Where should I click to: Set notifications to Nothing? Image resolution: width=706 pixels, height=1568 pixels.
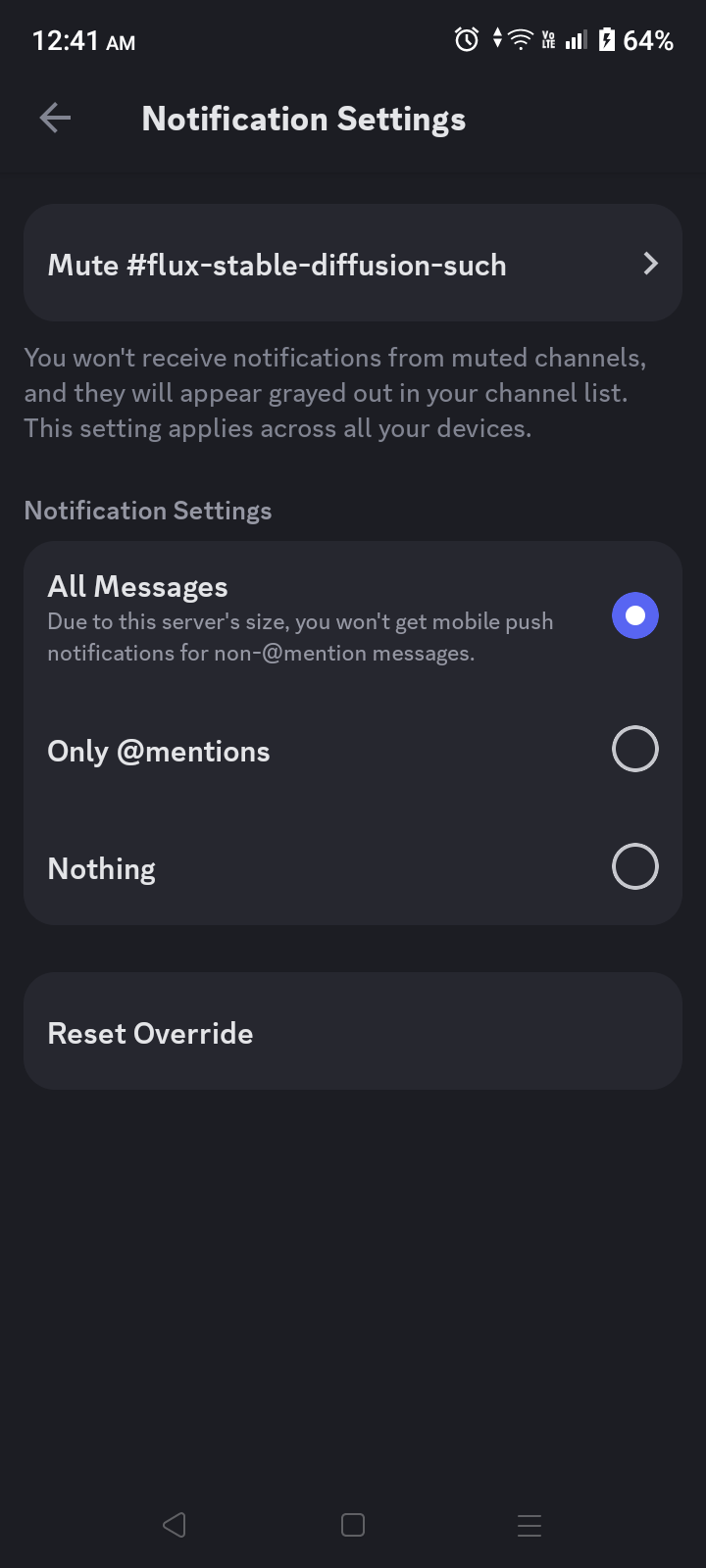click(634, 867)
